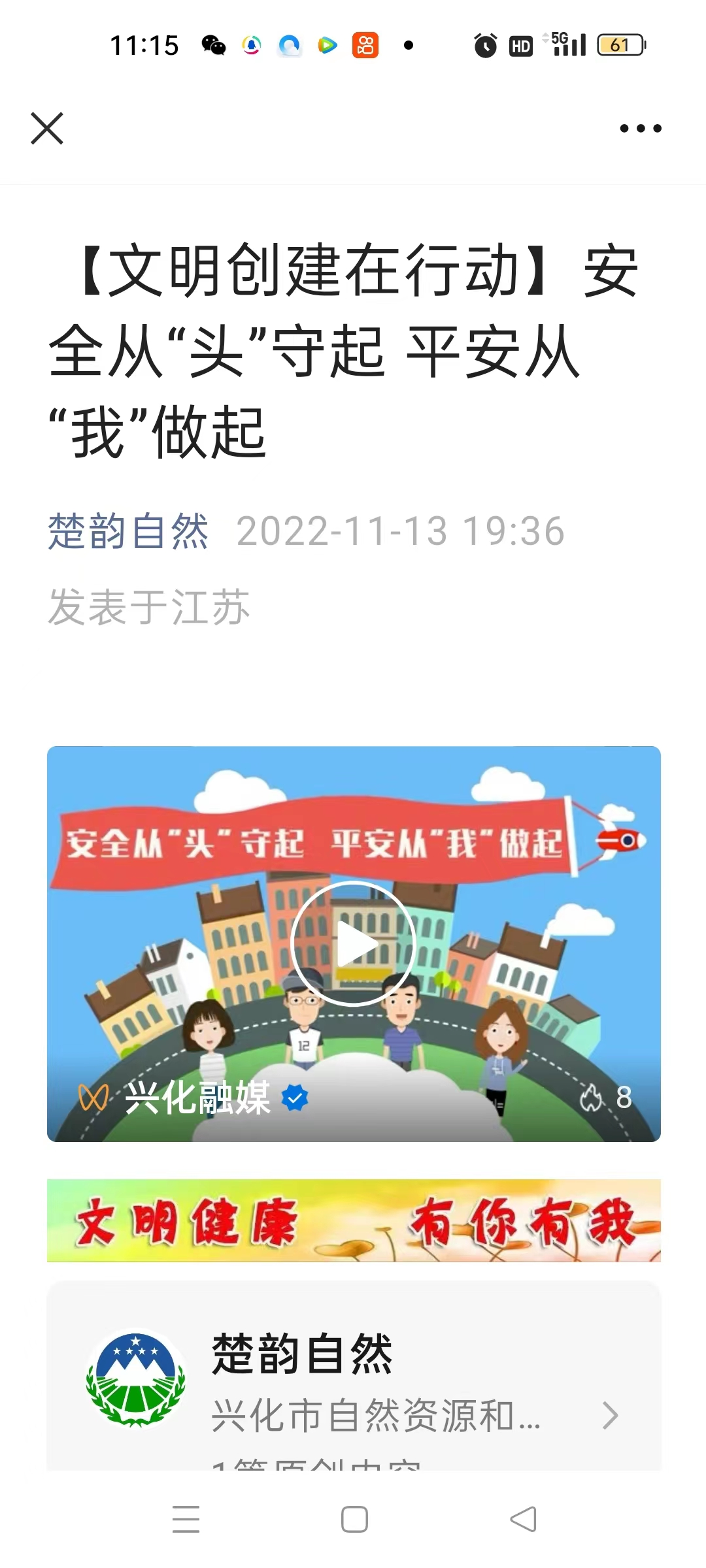706x1568 pixels.
Task: Play the safety helmet video
Action: pyautogui.click(x=353, y=943)
